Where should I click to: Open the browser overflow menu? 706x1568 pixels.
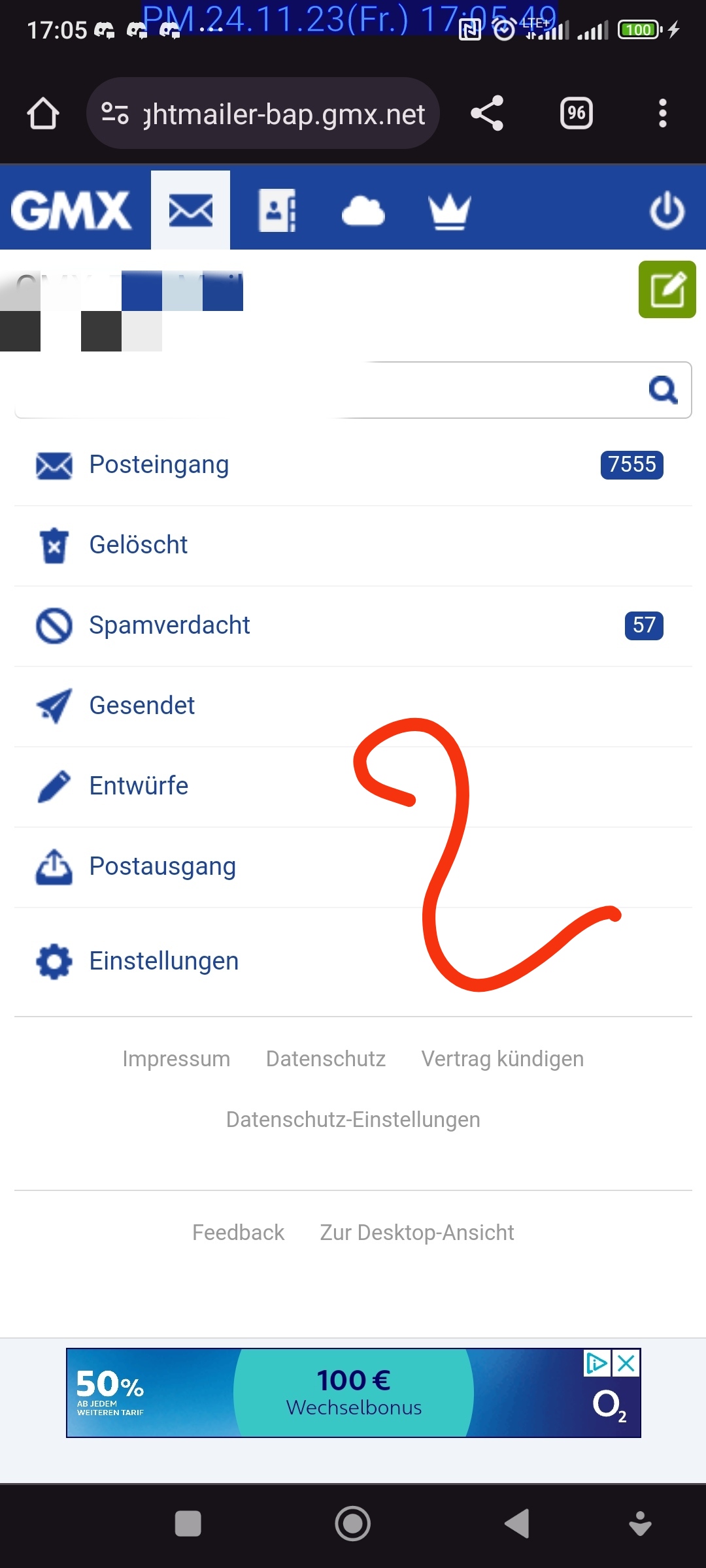tap(662, 114)
